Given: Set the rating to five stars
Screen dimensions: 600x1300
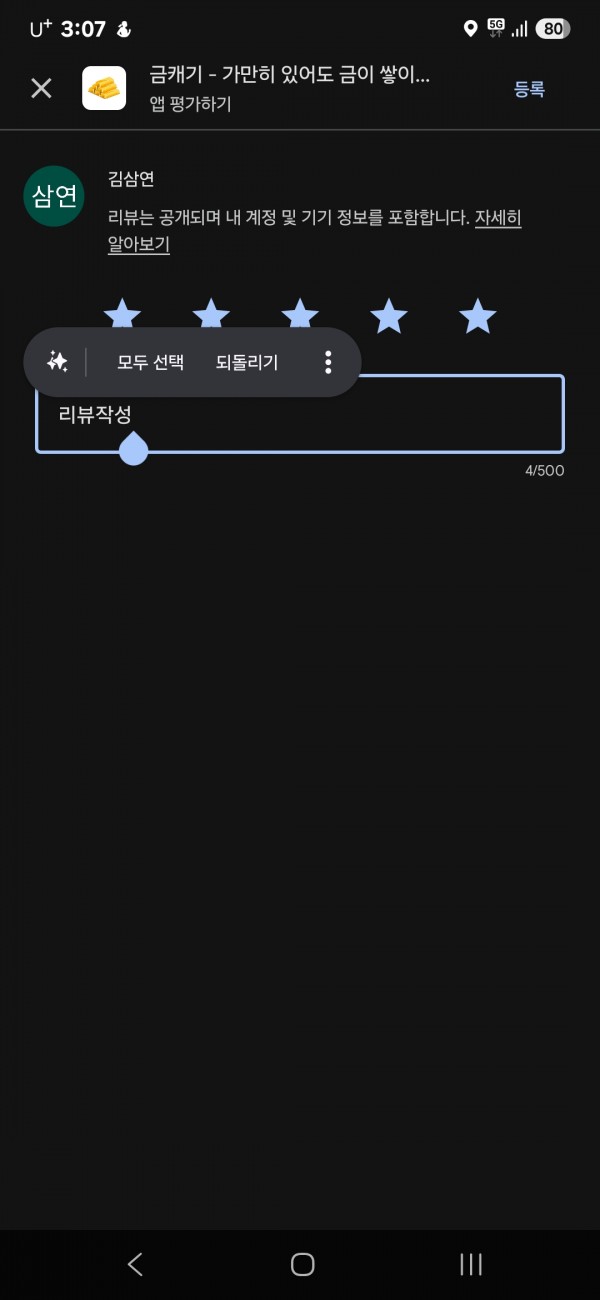Looking at the screenshot, I should pos(478,316).
